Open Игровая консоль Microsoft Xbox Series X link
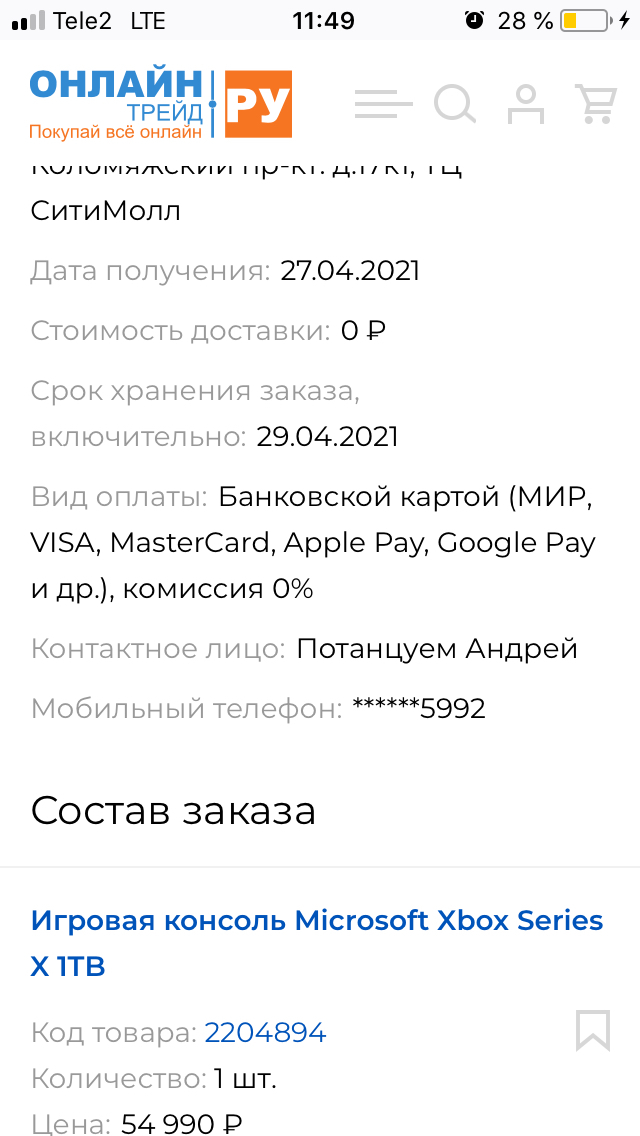 pyautogui.click(x=317, y=942)
